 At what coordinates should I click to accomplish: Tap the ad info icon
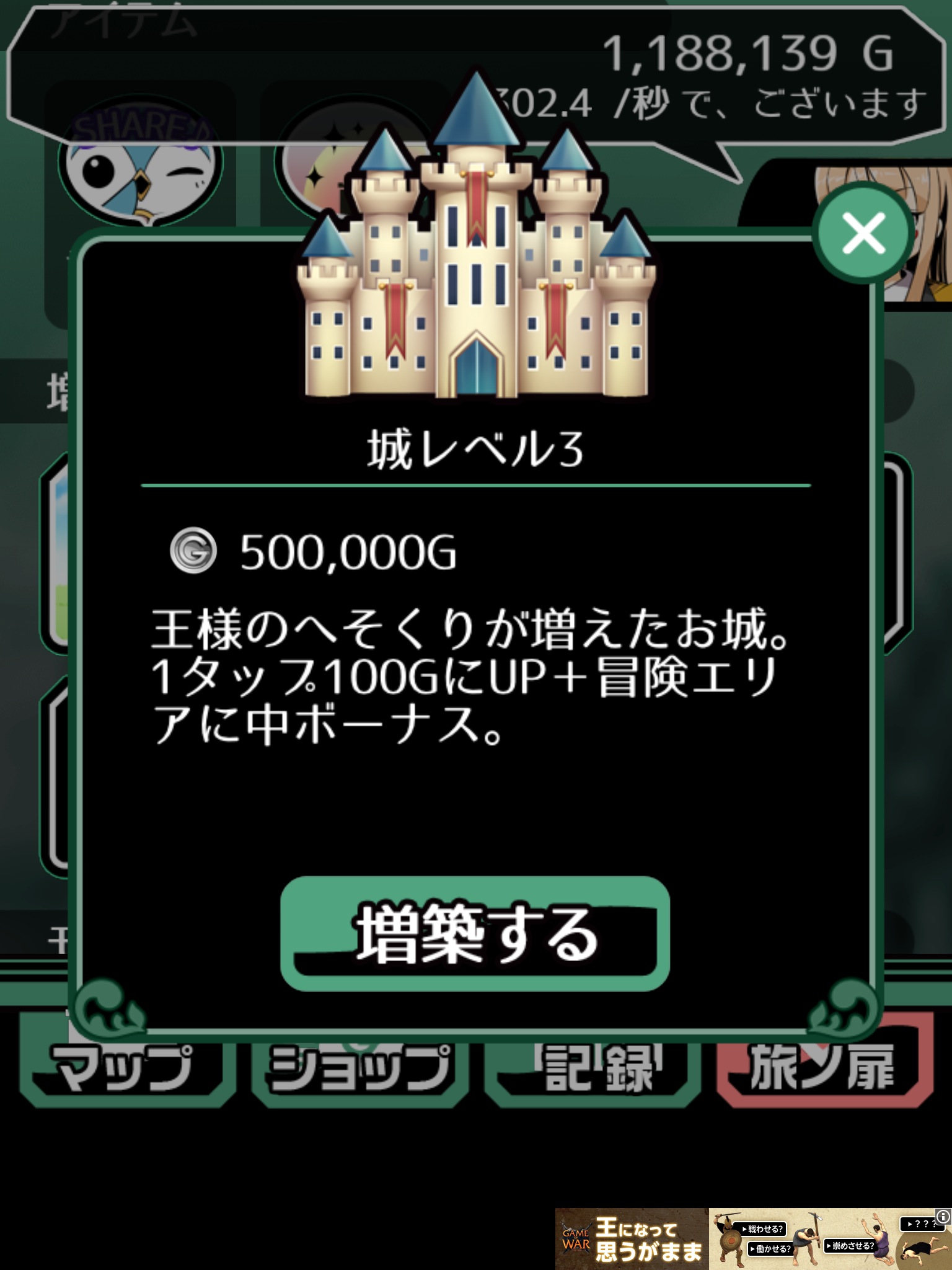click(x=943, y=1217)
